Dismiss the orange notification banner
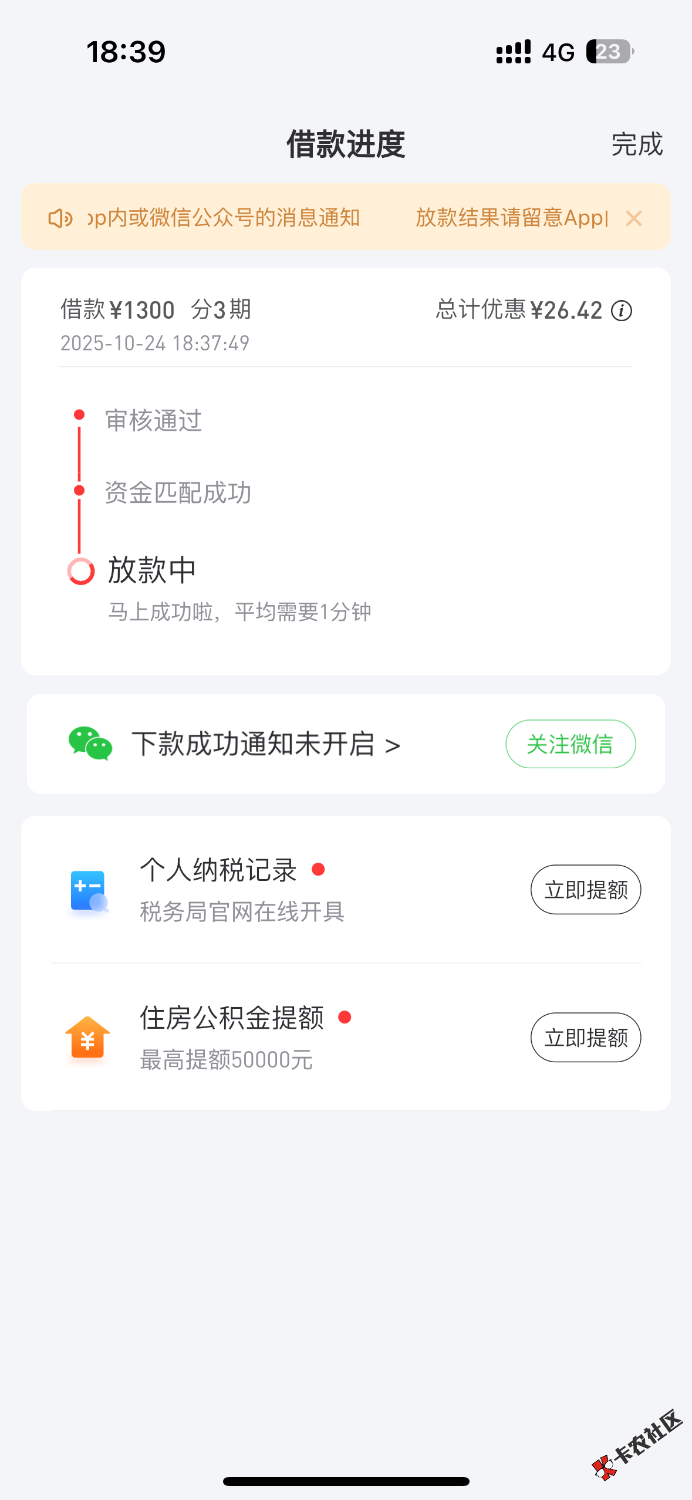The height and width of the screenshot is (1500, 692). click(x=634, y=218)
